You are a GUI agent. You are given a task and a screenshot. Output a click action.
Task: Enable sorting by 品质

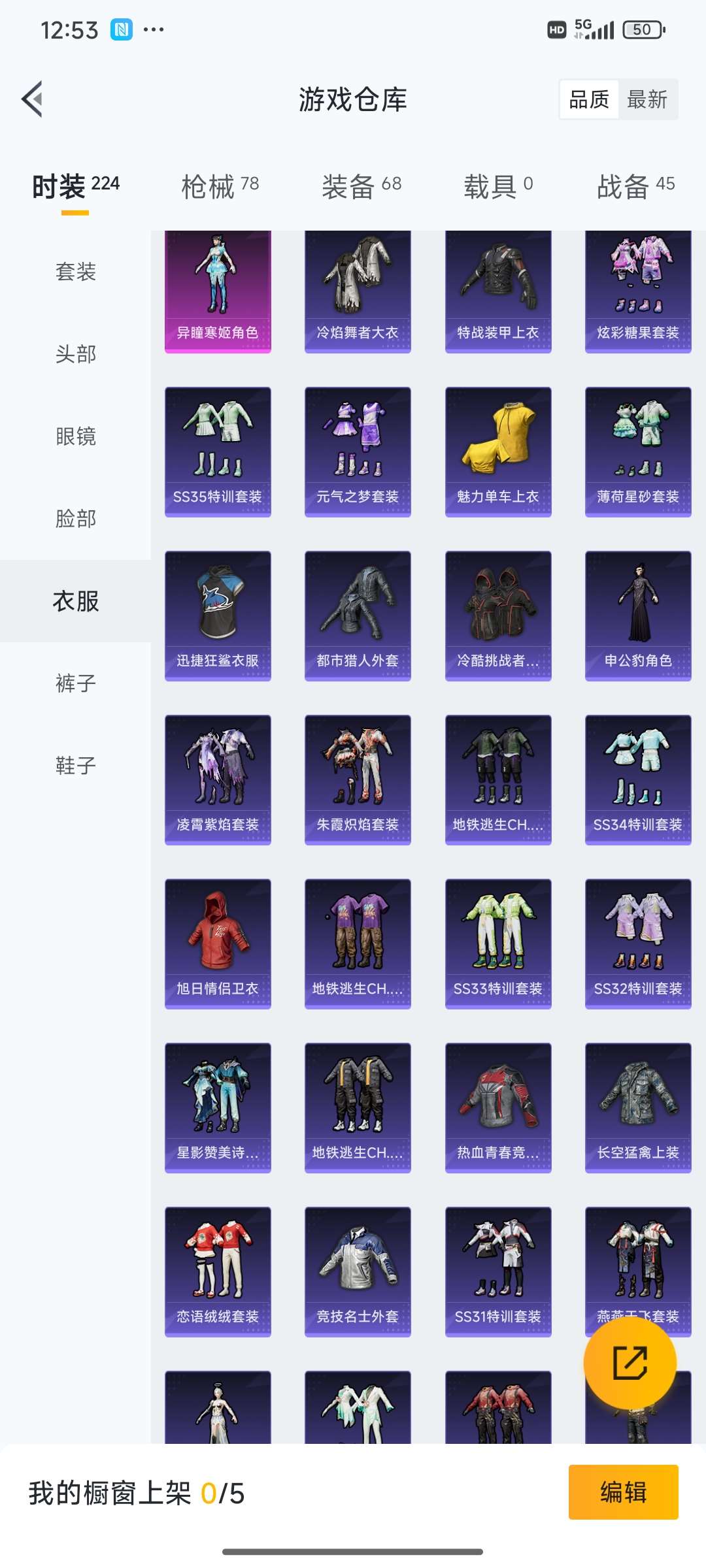point(588,99)
